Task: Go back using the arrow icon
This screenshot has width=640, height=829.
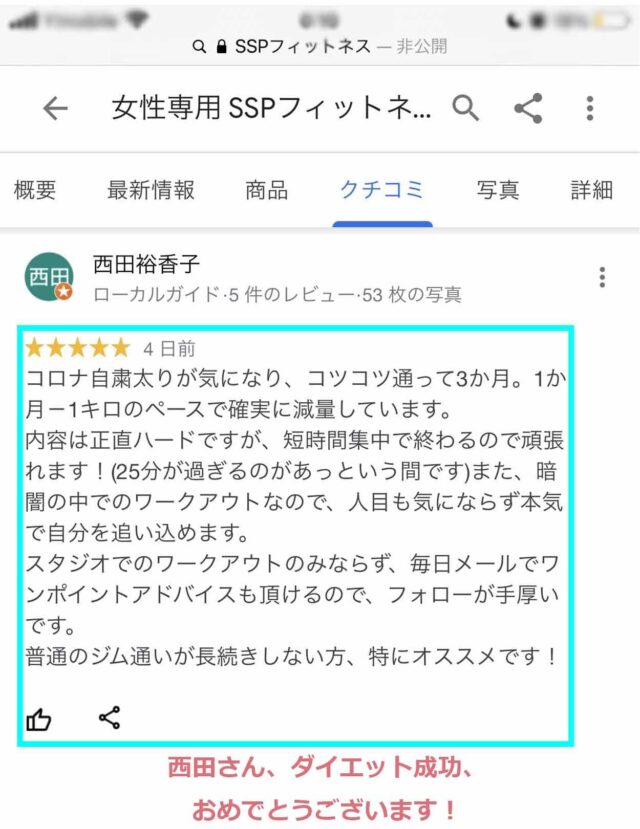Action: (x=55, y=108)
